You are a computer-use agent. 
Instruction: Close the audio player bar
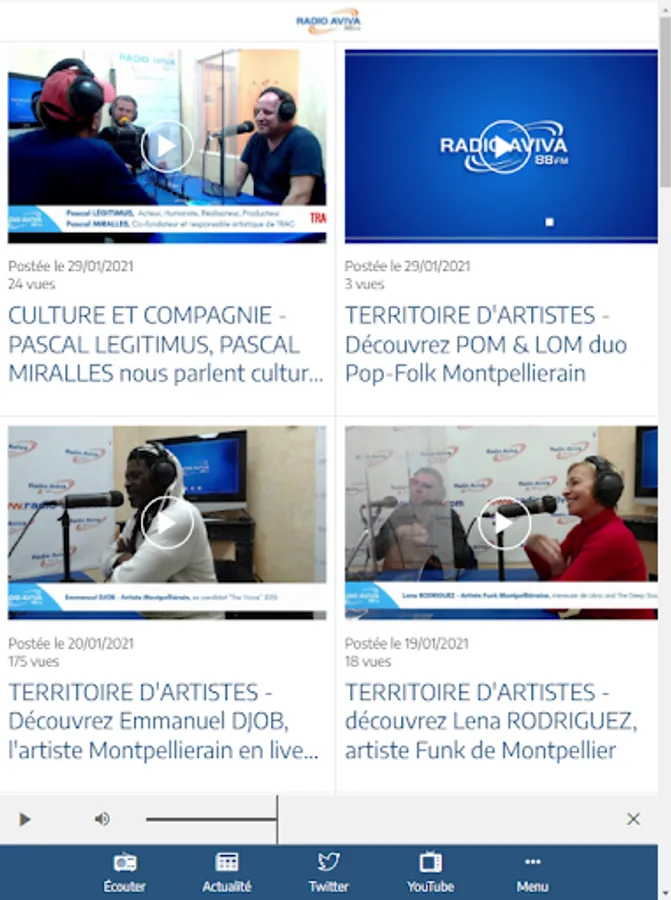[x=633, y=819]
